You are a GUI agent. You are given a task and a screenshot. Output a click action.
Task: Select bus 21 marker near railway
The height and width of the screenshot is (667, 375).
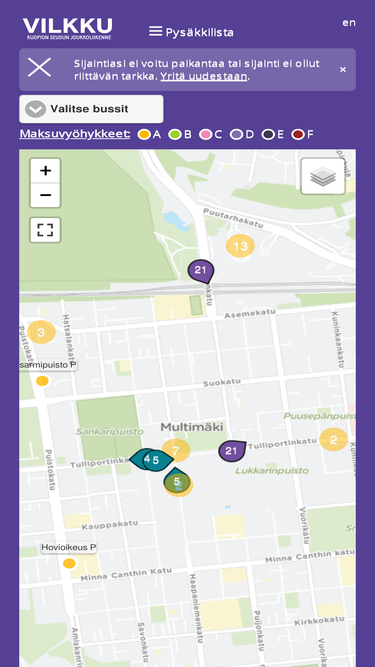(201, 271)
